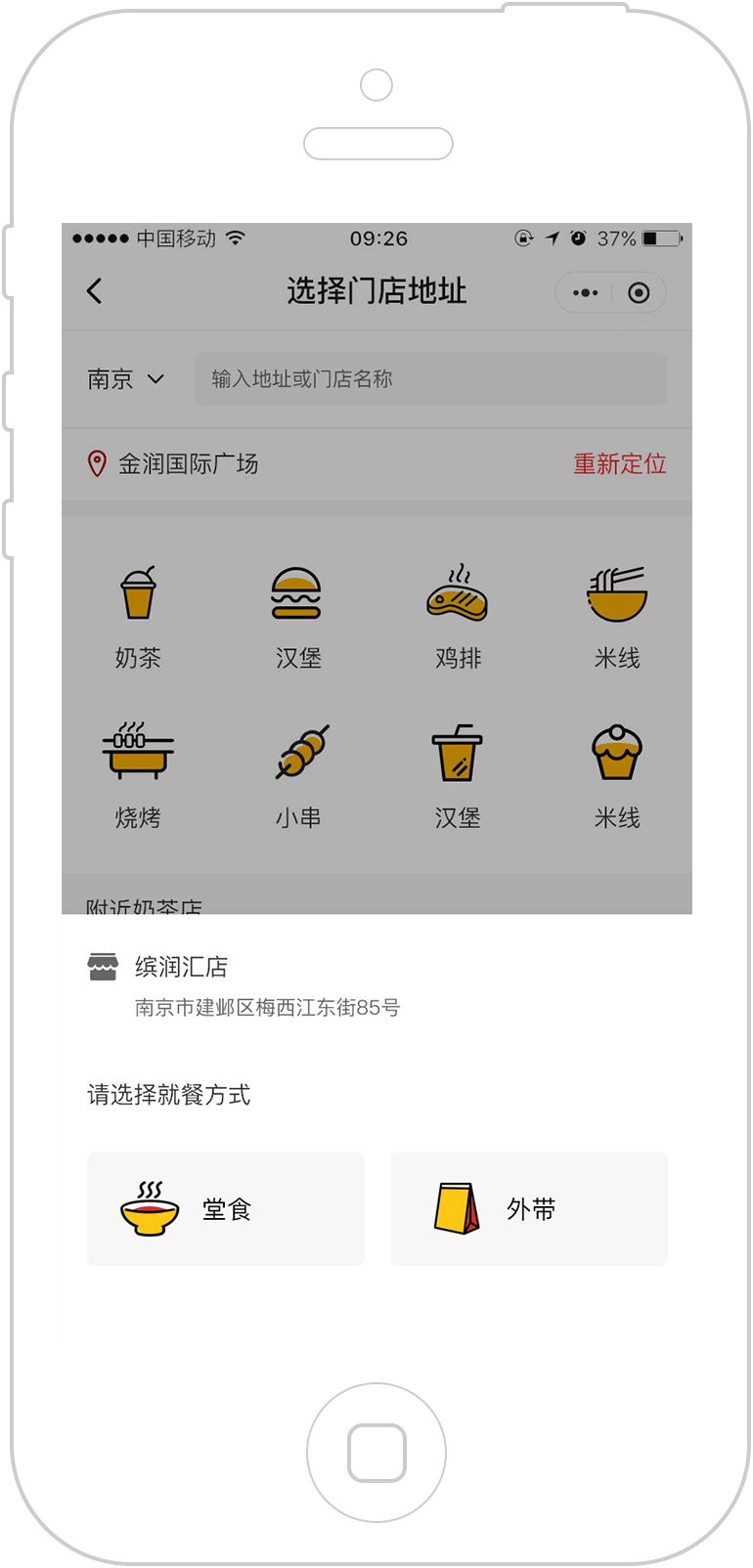Open the mini program three-dot menu
753x1568 pixels.
coord(585,292)
